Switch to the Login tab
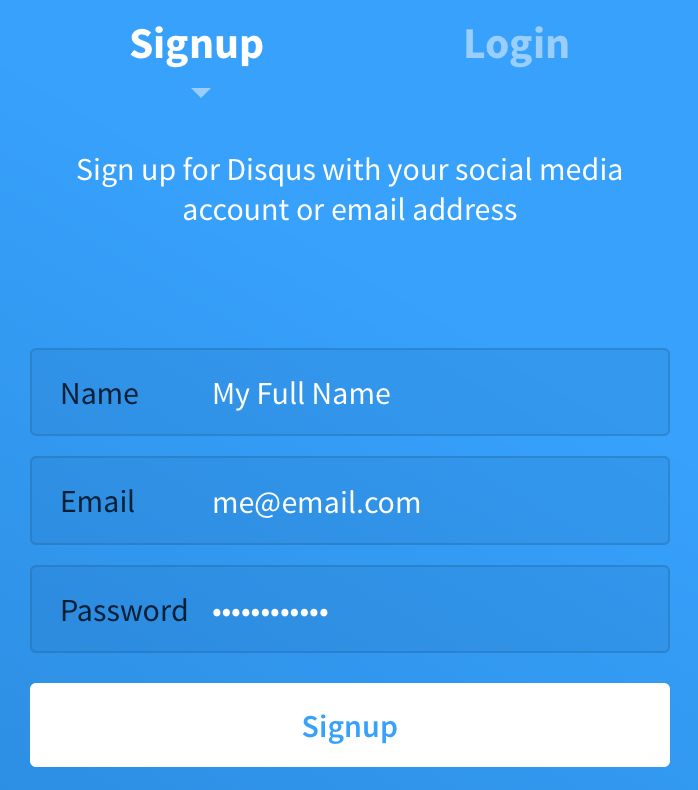Screen dimensions: 698x790 pyautogui.click(x=516, y=45)
